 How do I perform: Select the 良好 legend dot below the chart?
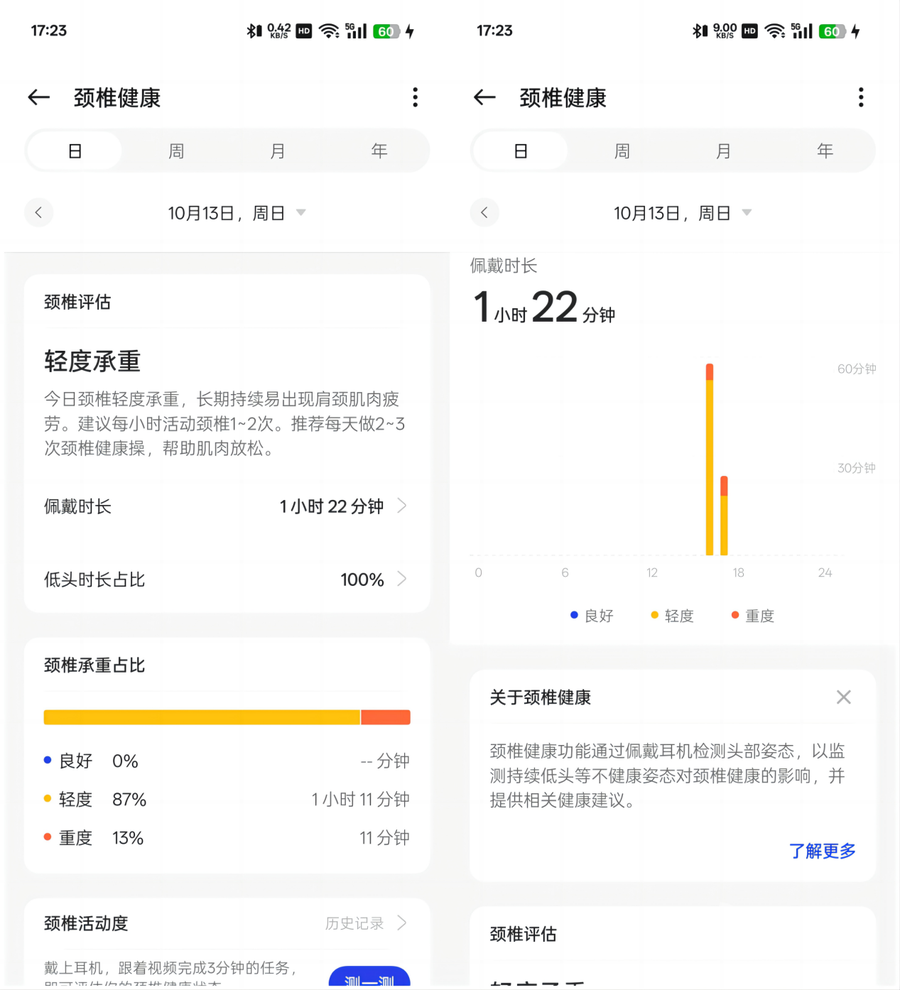[x=591, y=616]
